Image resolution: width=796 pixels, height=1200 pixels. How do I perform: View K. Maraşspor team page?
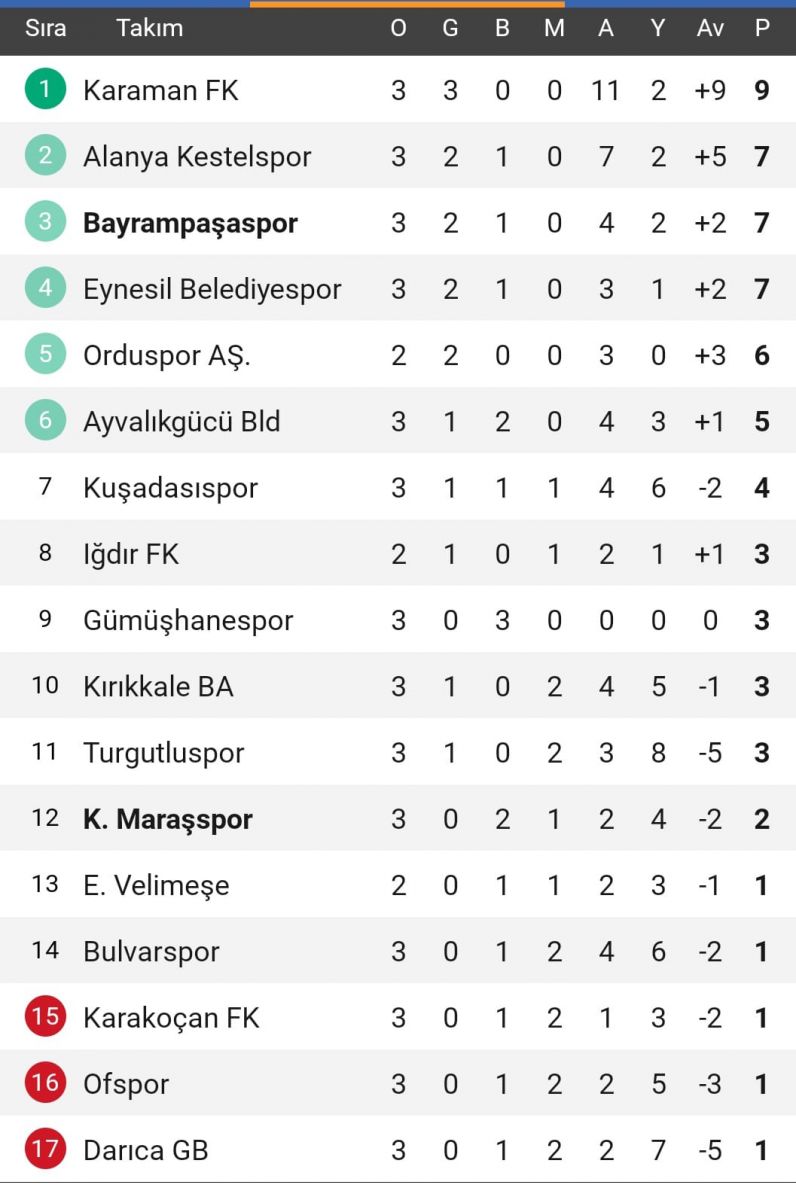click(x=167, y=819)
